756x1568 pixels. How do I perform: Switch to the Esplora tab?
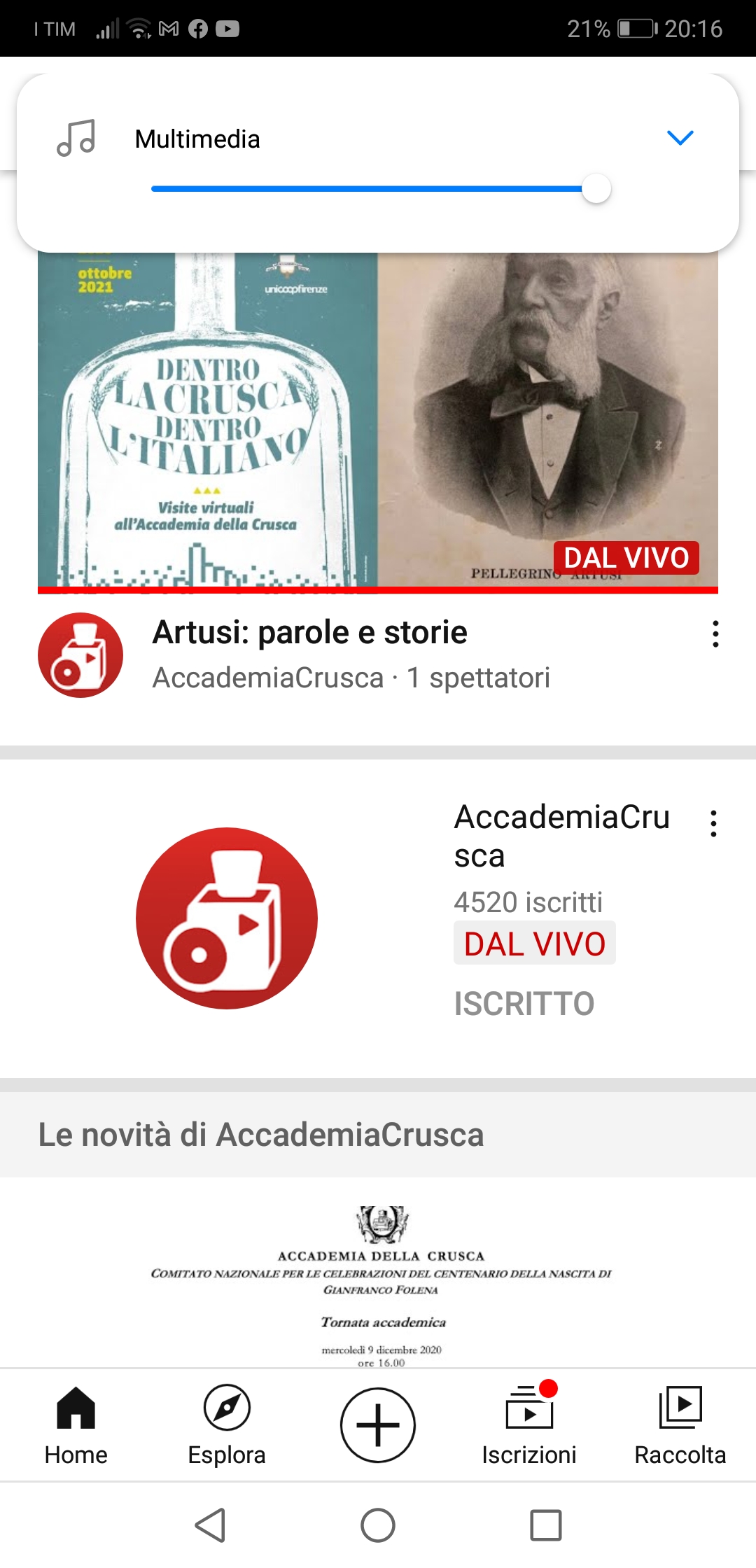point(227,1425)
